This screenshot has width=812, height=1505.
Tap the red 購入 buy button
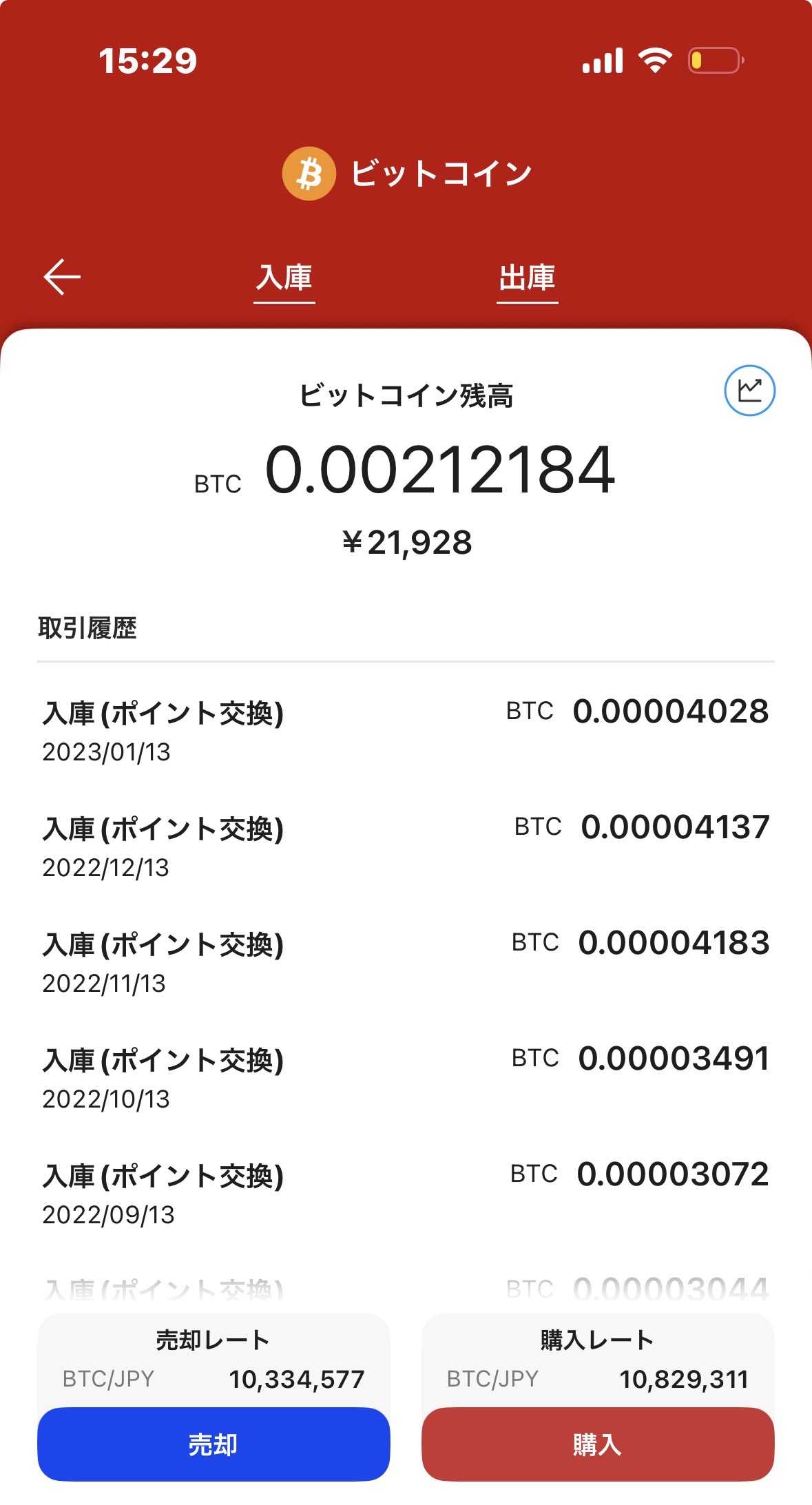click(597, 1444)
